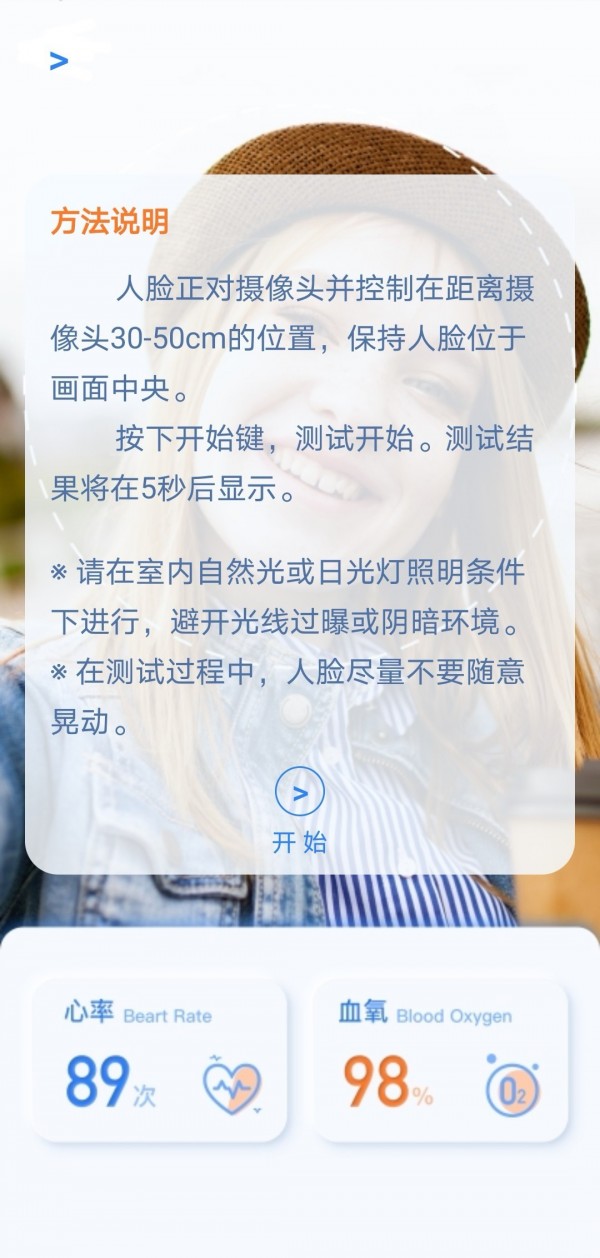Tap the 开始 start button
600x1258 pixels.
tap(299, 794)
